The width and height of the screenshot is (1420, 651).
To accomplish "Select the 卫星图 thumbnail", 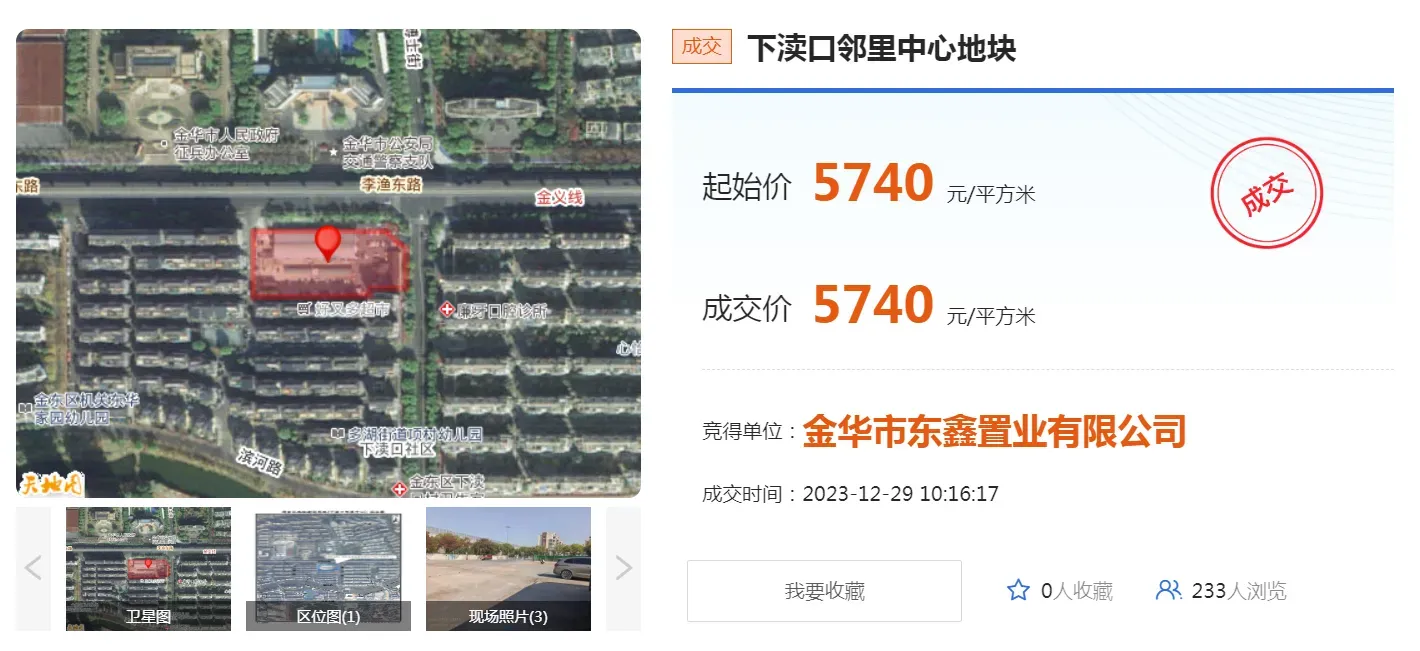I will (x=148, y=568).
